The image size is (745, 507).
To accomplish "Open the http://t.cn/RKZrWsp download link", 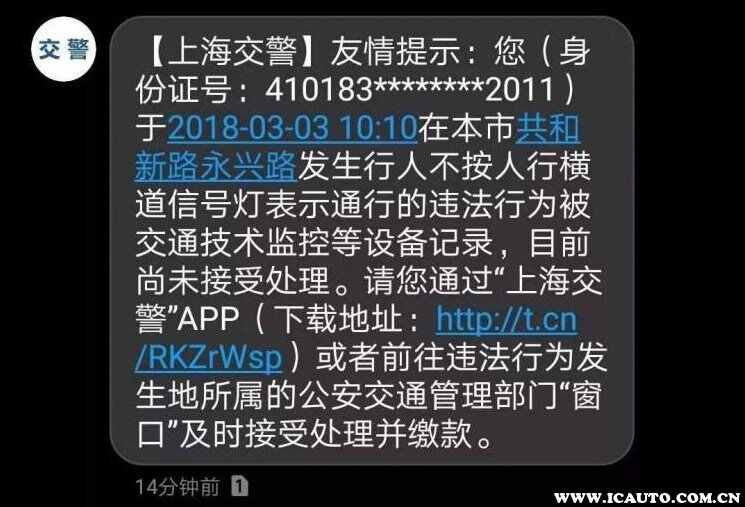I will [507, 320].
